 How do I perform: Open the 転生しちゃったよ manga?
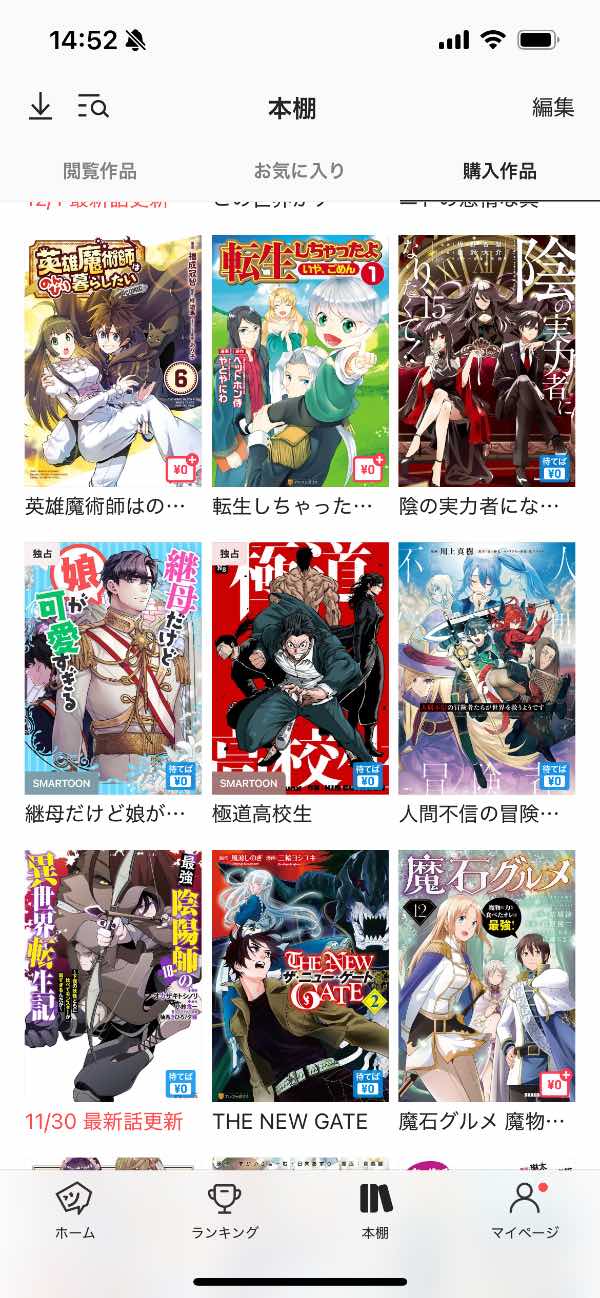point(300,361)
